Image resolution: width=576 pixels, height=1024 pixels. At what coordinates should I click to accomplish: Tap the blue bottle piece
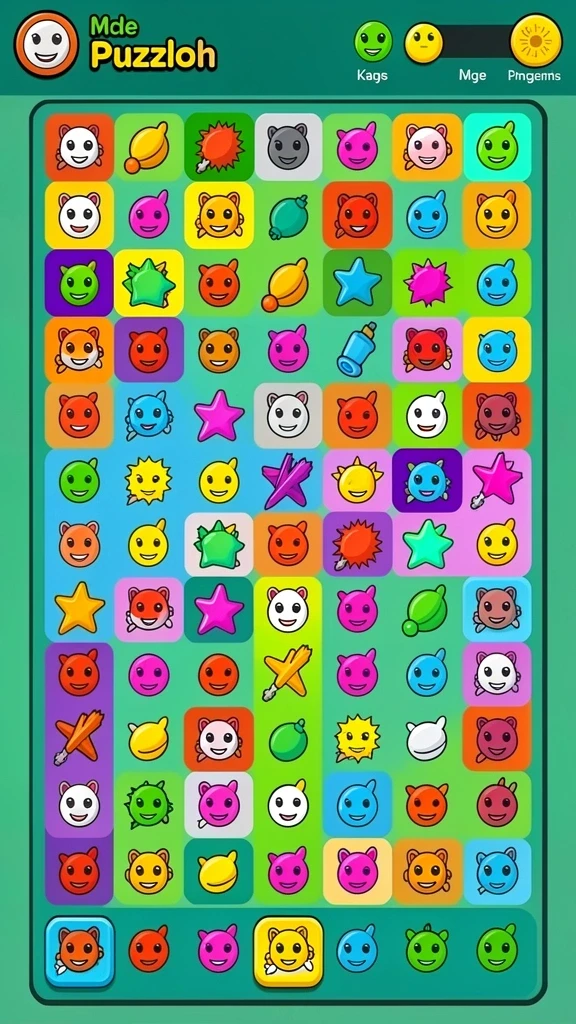point(358,349)
